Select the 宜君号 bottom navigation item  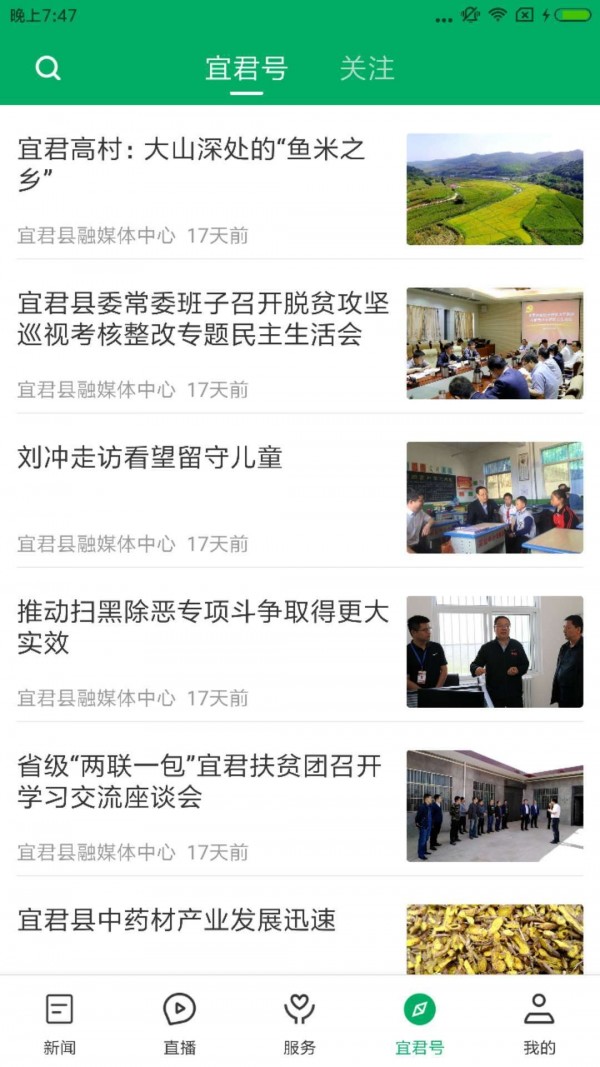tap(420, 1022)
